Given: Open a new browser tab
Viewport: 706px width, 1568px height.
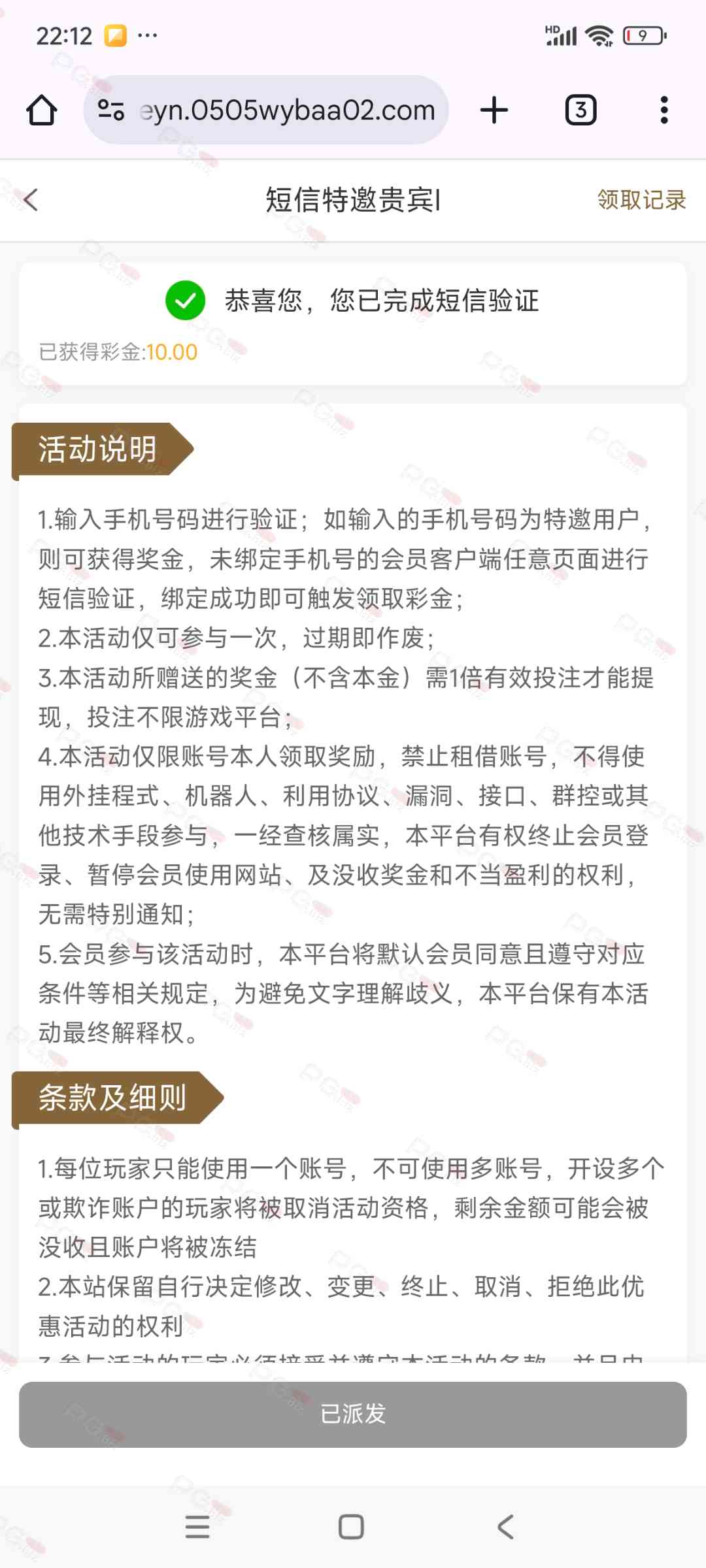Looking at the screenshot, I should [494, 110].
